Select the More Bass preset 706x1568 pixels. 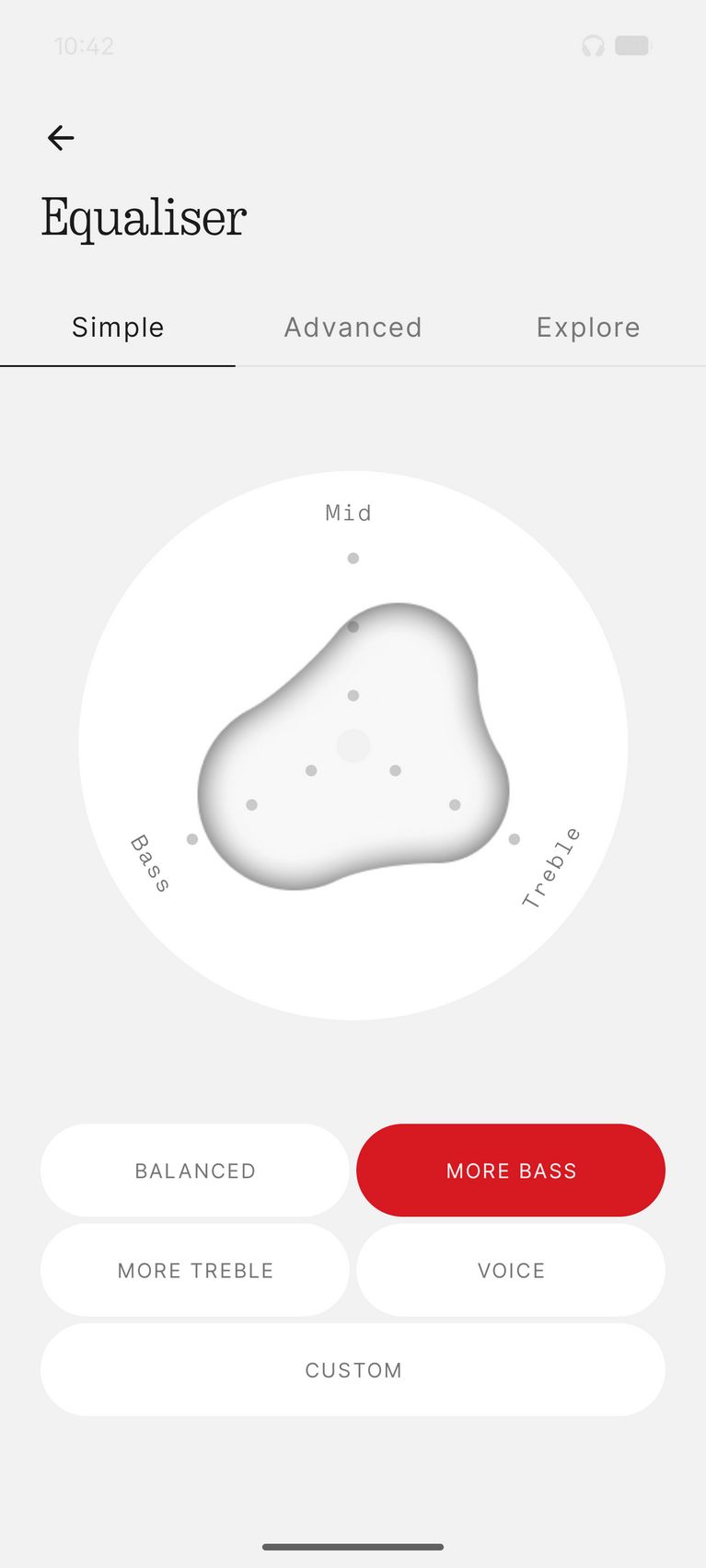[x=511, y=1170]
